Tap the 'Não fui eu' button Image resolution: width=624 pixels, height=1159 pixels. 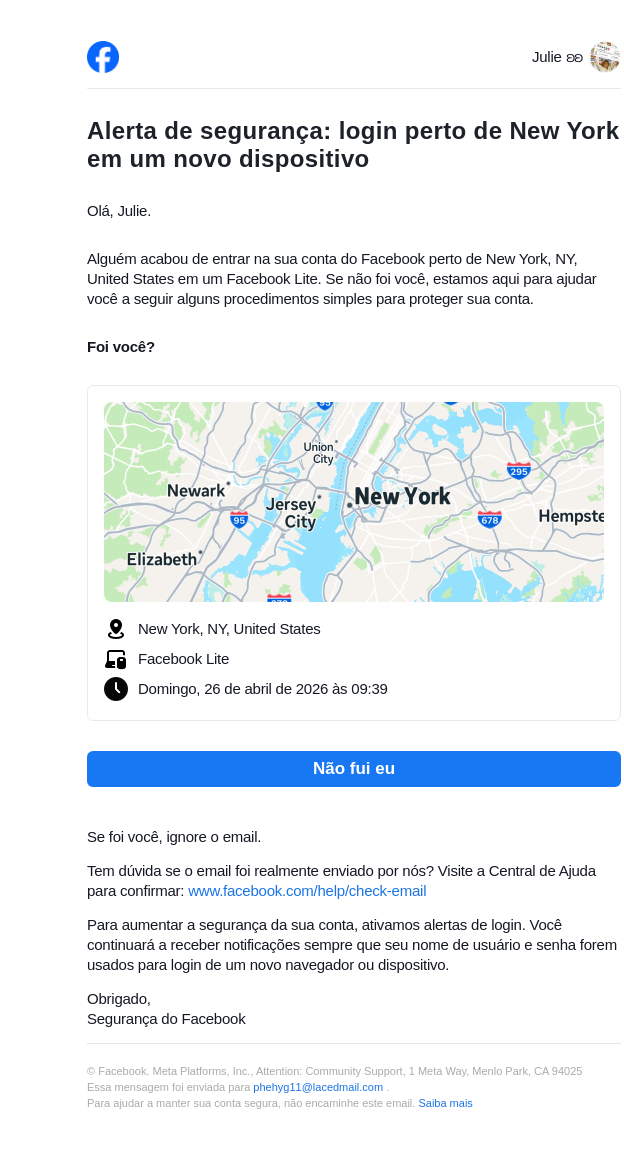coord(353,768)
